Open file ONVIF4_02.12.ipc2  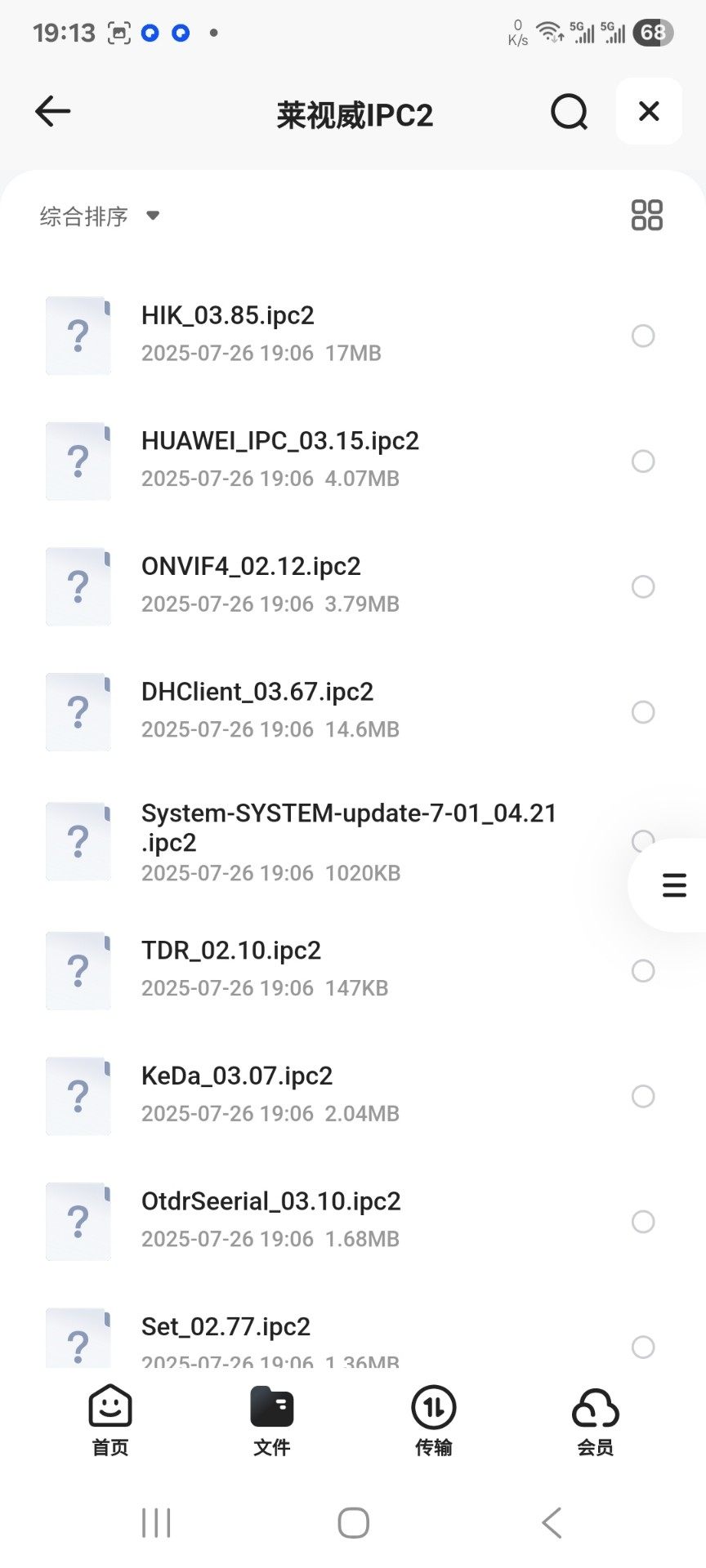251,567
